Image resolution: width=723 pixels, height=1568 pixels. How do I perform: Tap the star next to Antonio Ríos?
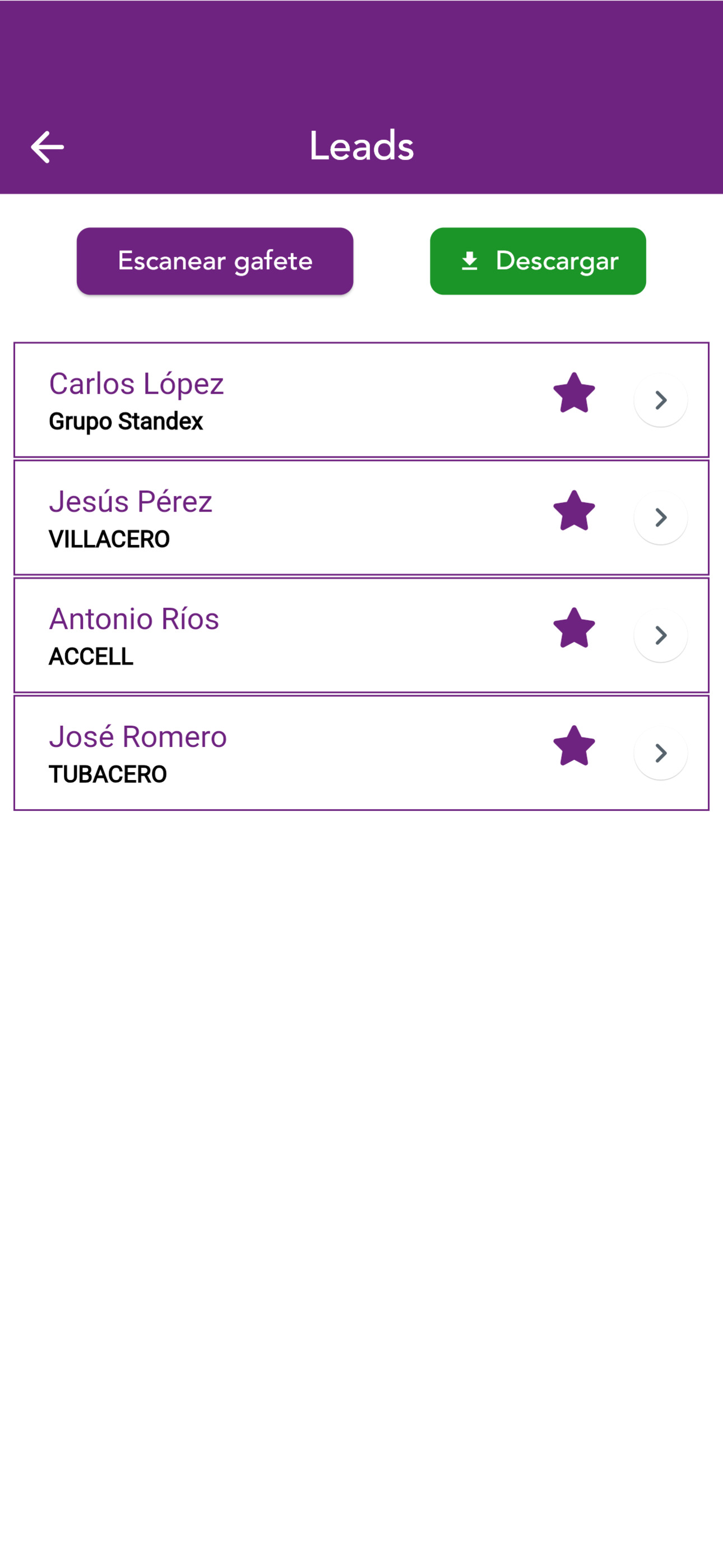[x=574, y=628]
